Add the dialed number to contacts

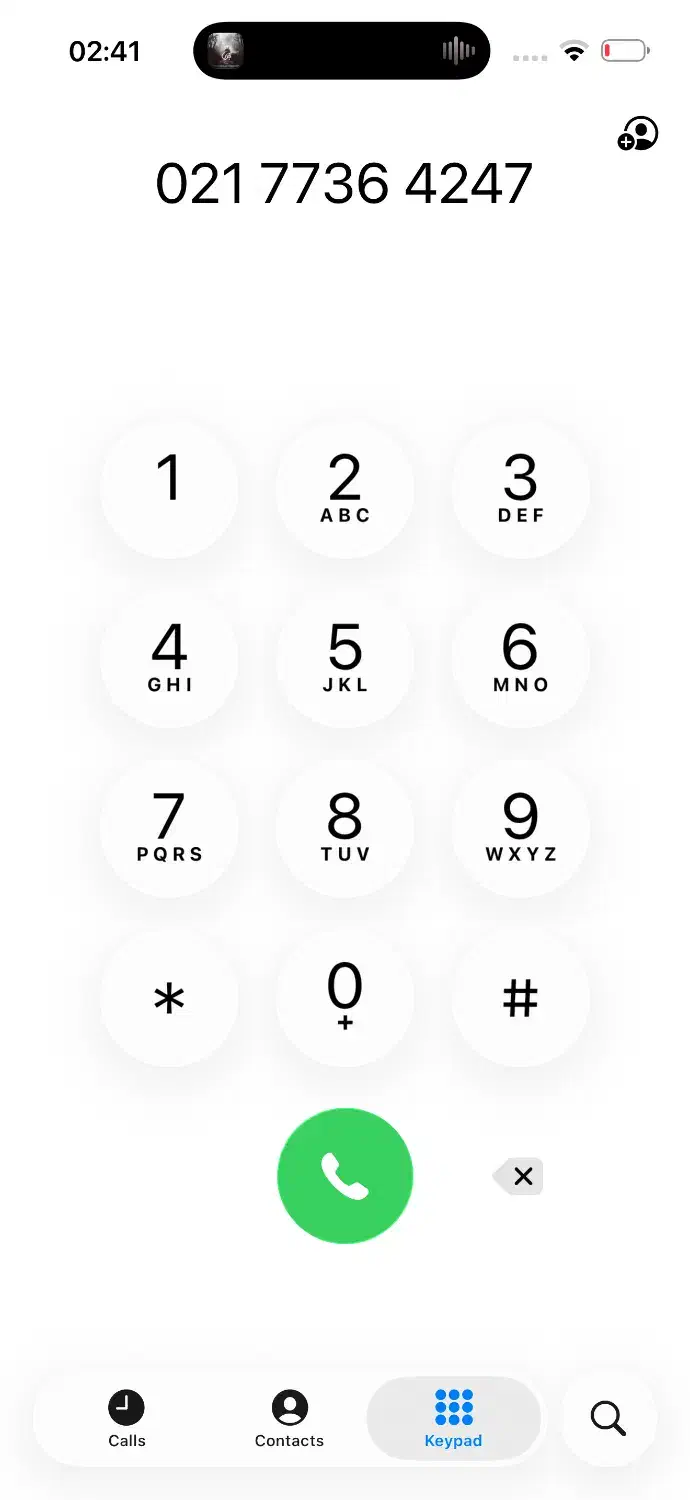pos(638,134)
